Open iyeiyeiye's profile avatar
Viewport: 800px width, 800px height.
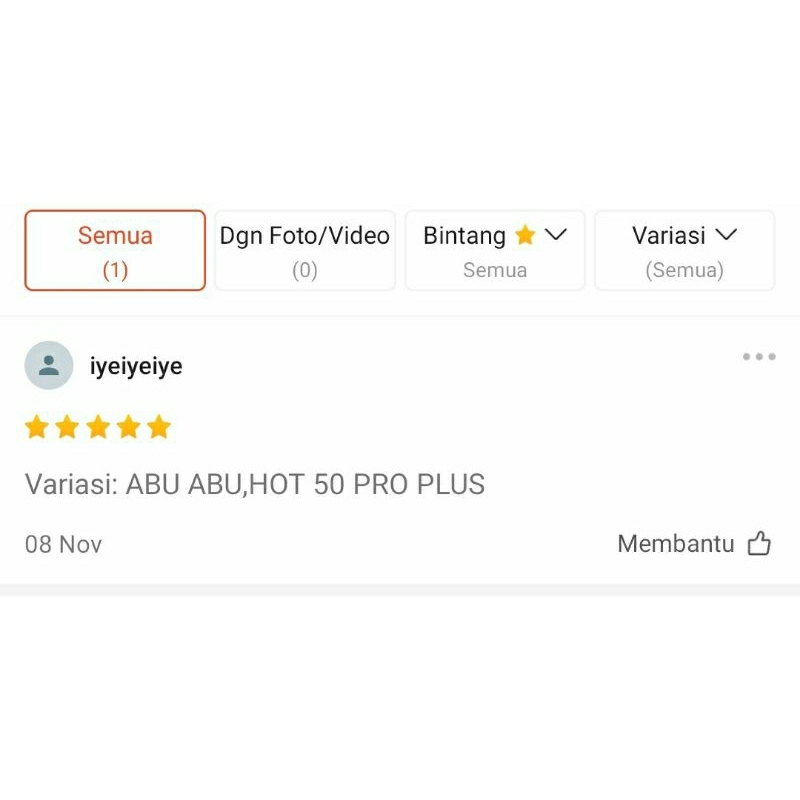pyautogui.click(x=49, y=365)
